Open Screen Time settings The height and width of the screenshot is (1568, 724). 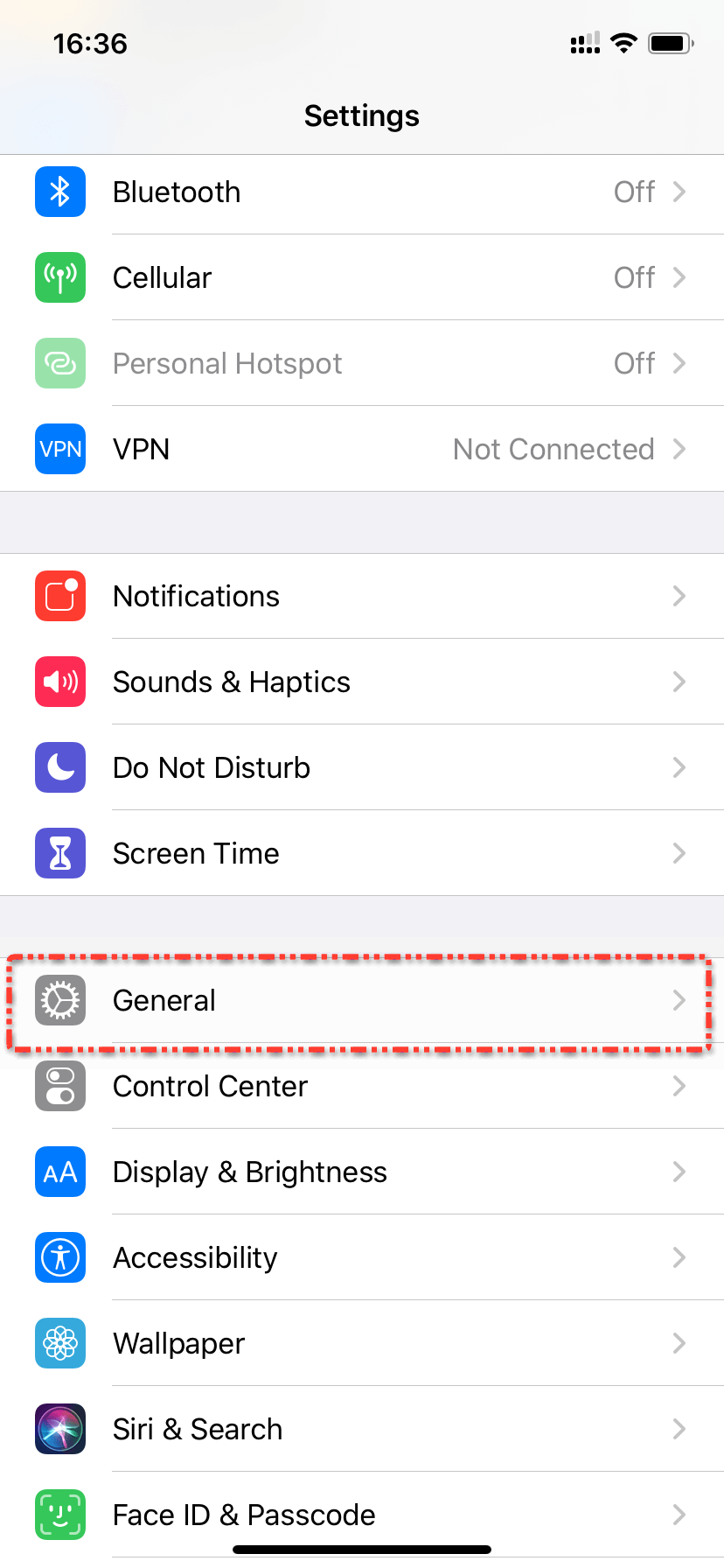pos(362,854)
